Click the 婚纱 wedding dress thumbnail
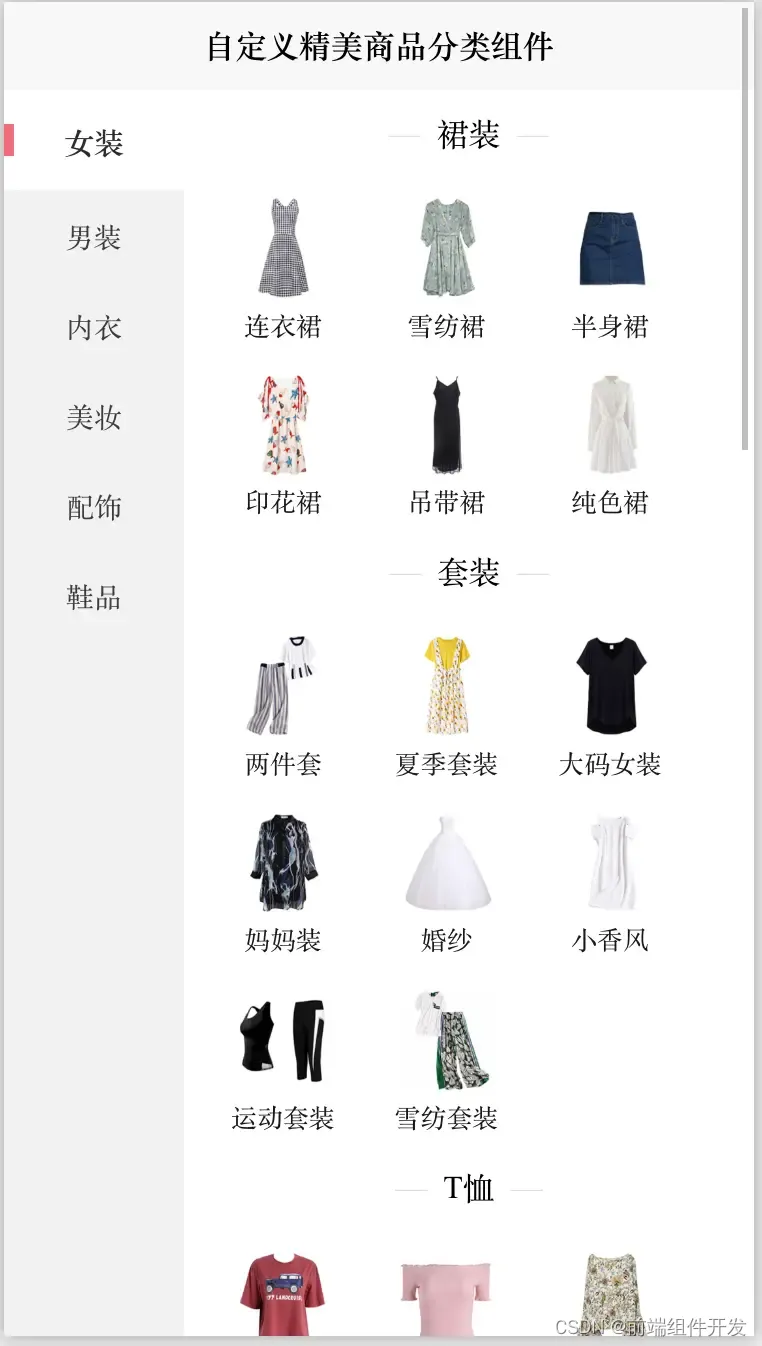 [x=447, y=860]
